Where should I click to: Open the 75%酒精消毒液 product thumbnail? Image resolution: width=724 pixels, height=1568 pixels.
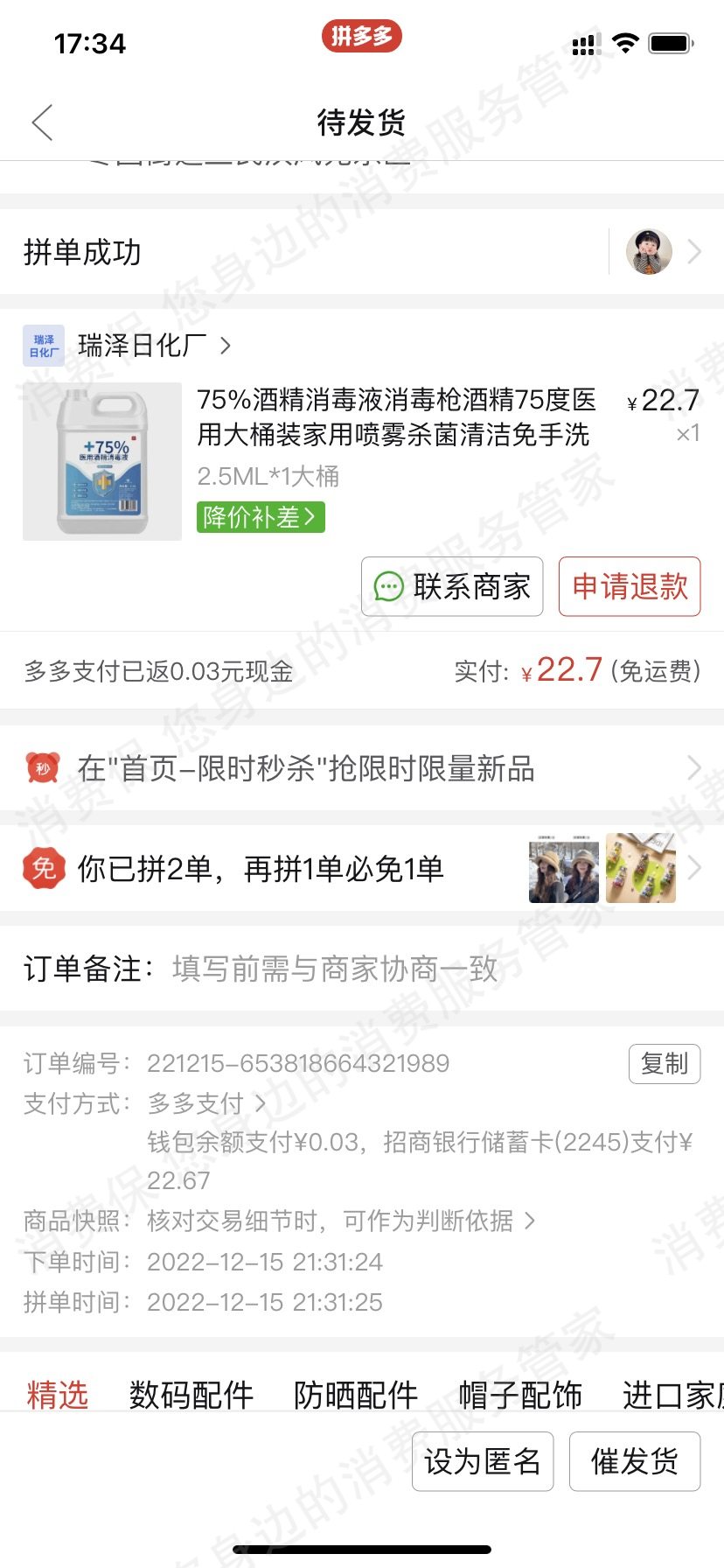tap(102, 461)
